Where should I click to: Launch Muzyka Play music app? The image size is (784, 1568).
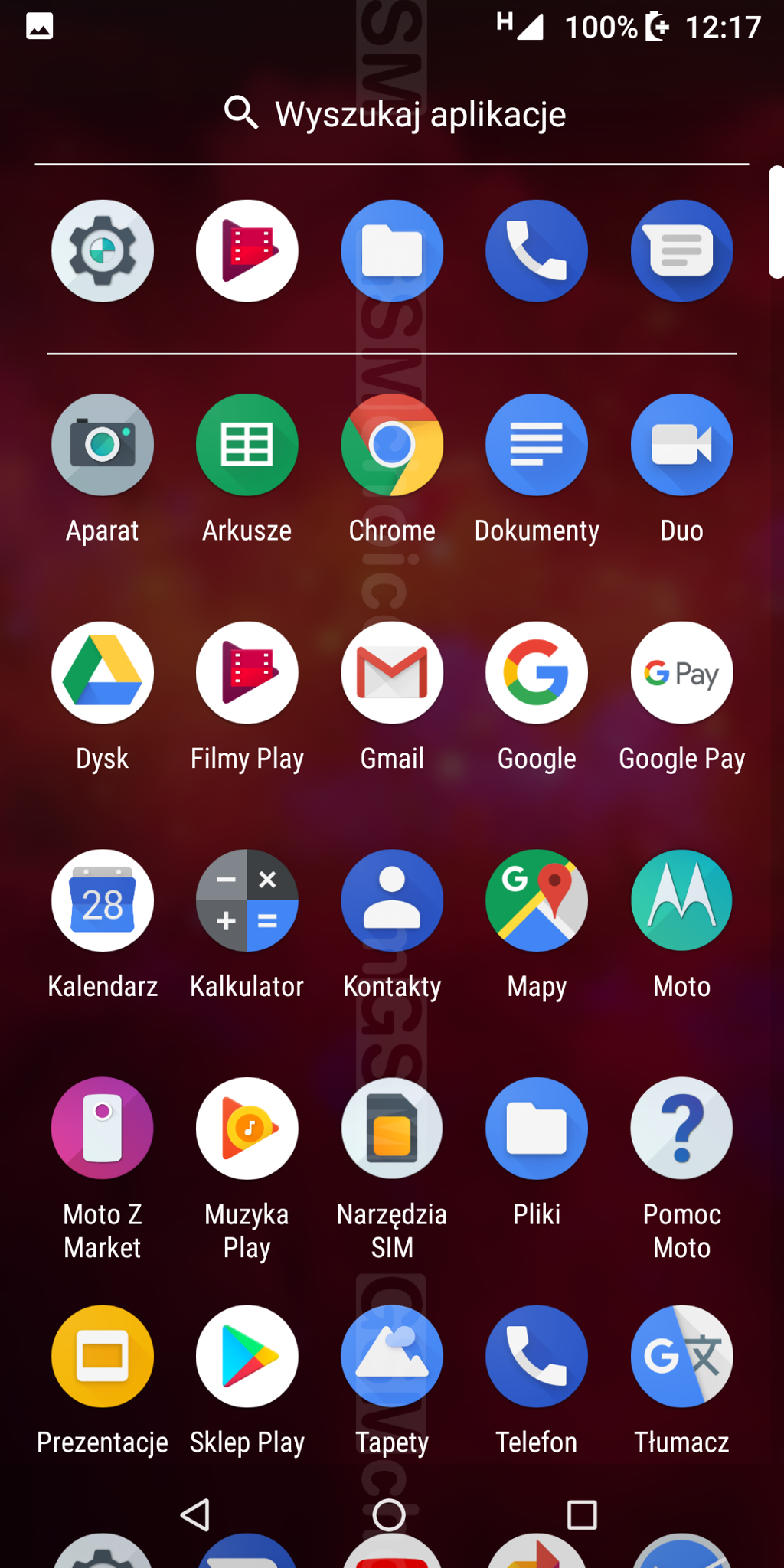point(247,1129)
